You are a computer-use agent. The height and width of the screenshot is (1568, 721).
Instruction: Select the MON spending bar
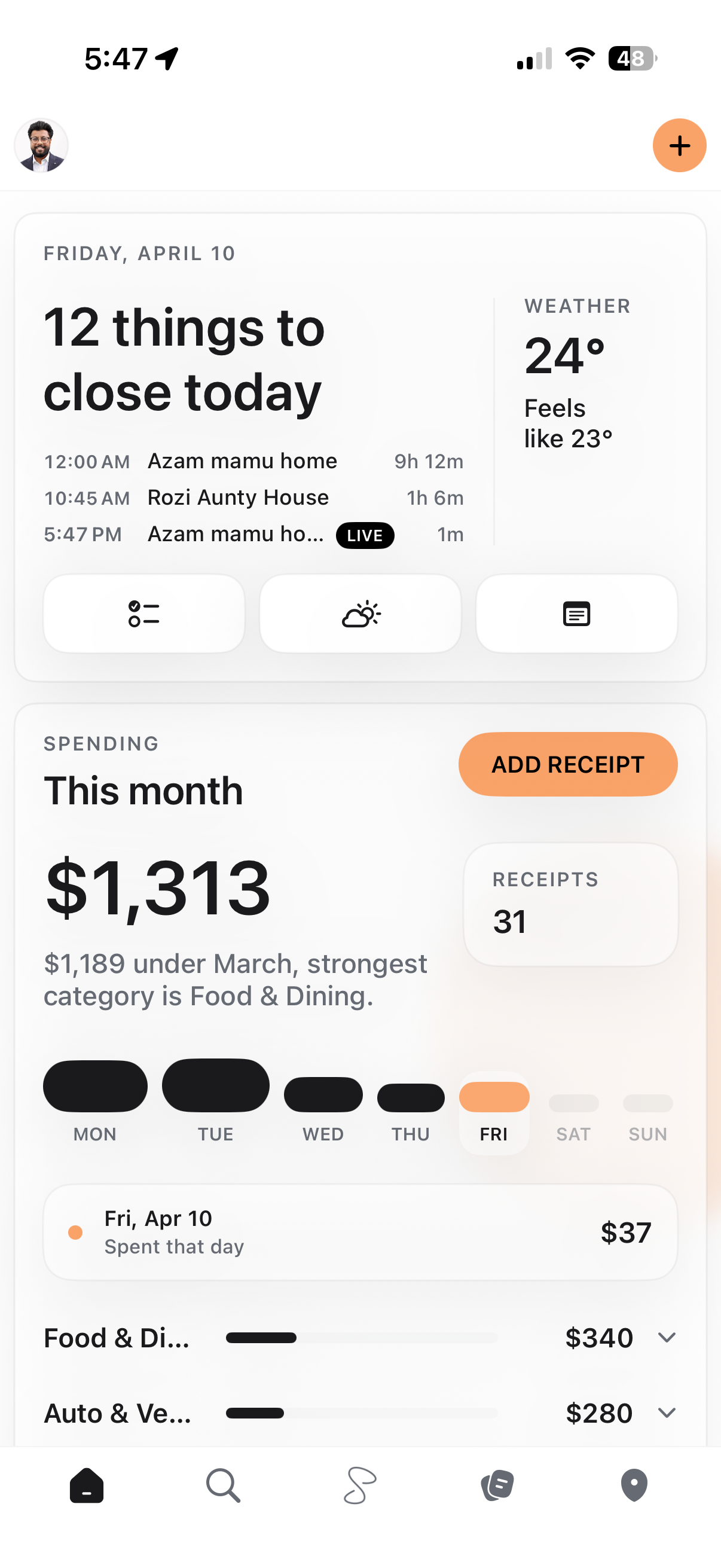coord(94,1085)
